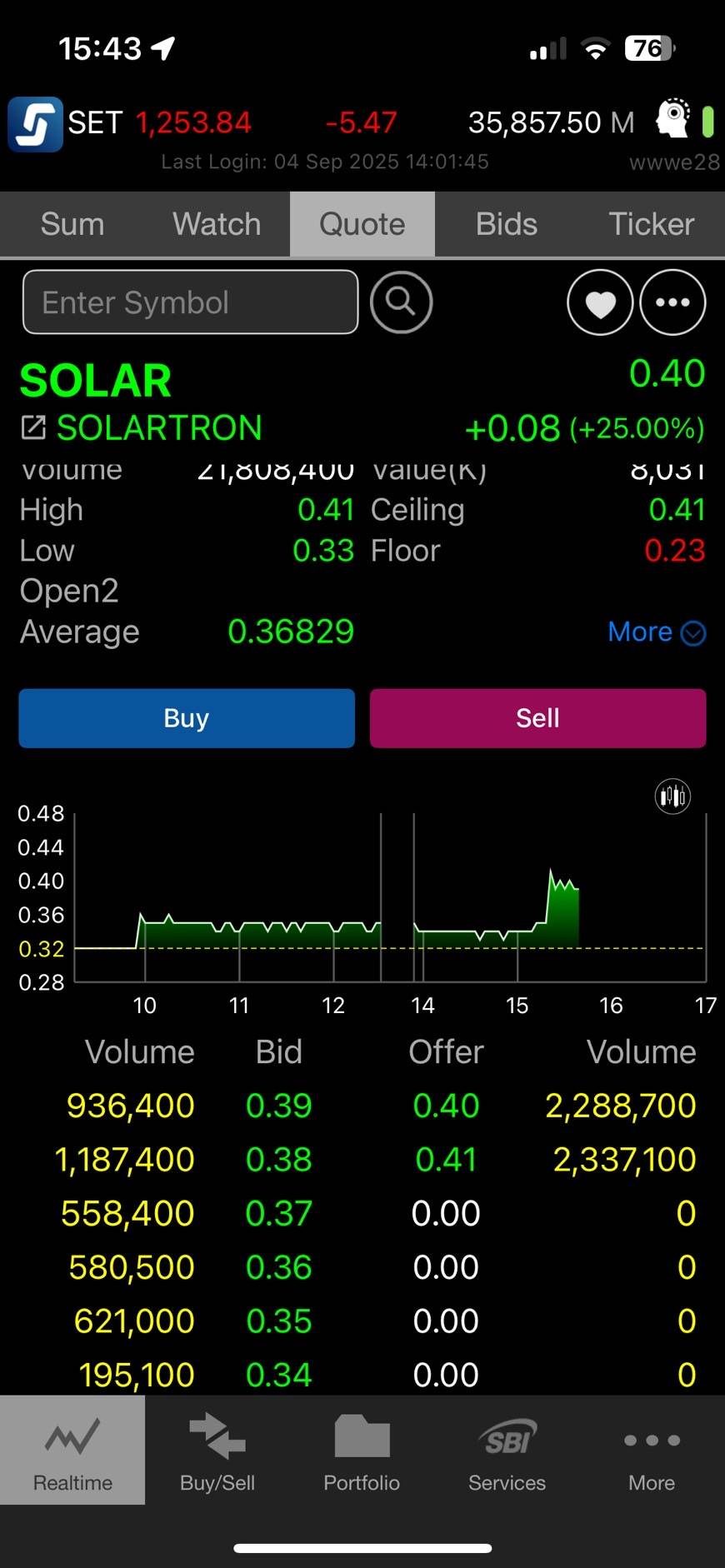The height and width of the screenshot is (1568, 725).
Task: Switch to the Ticker tab
Action: [651, 224]
